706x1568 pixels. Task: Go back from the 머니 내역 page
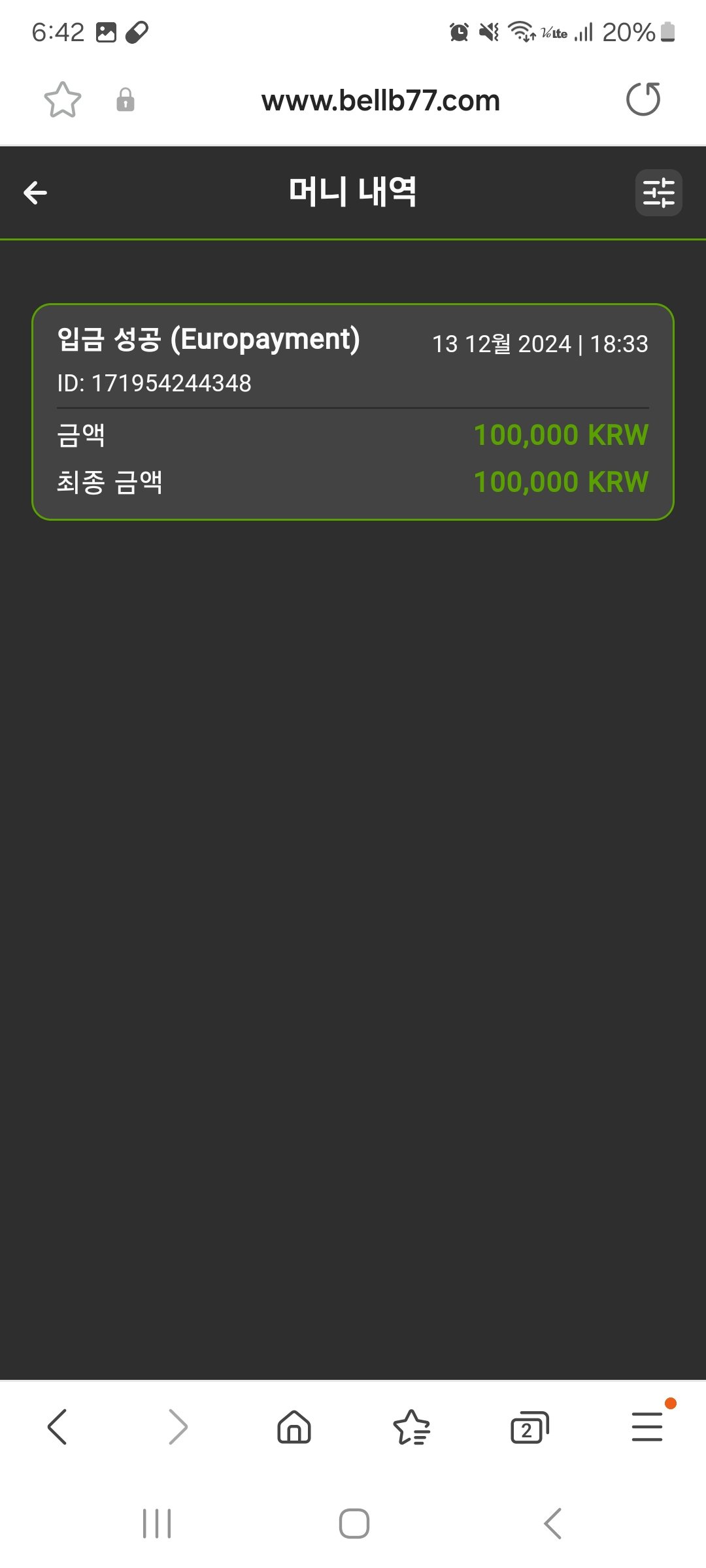point(35,193)
